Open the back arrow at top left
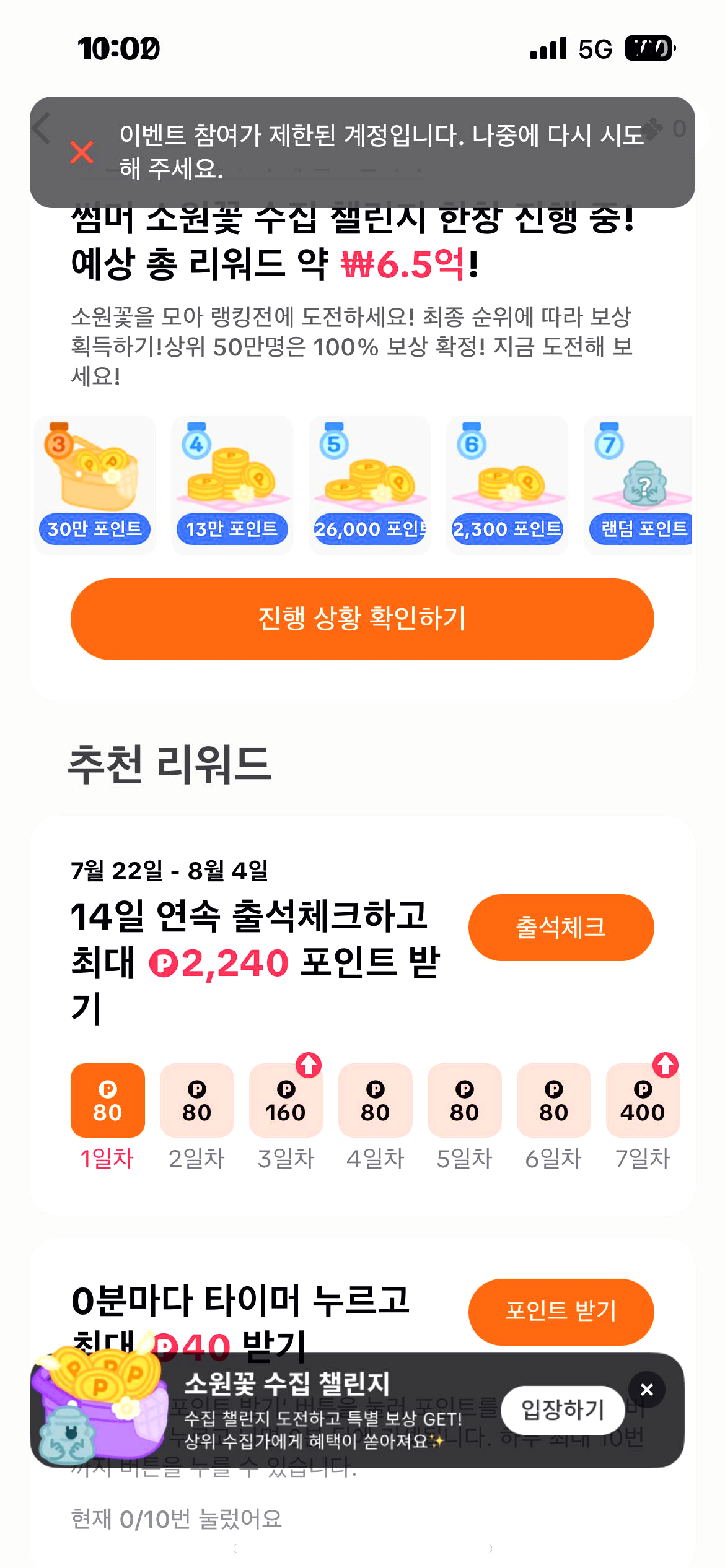Viewport: 725px width, 1568px height. pos(41,128)
